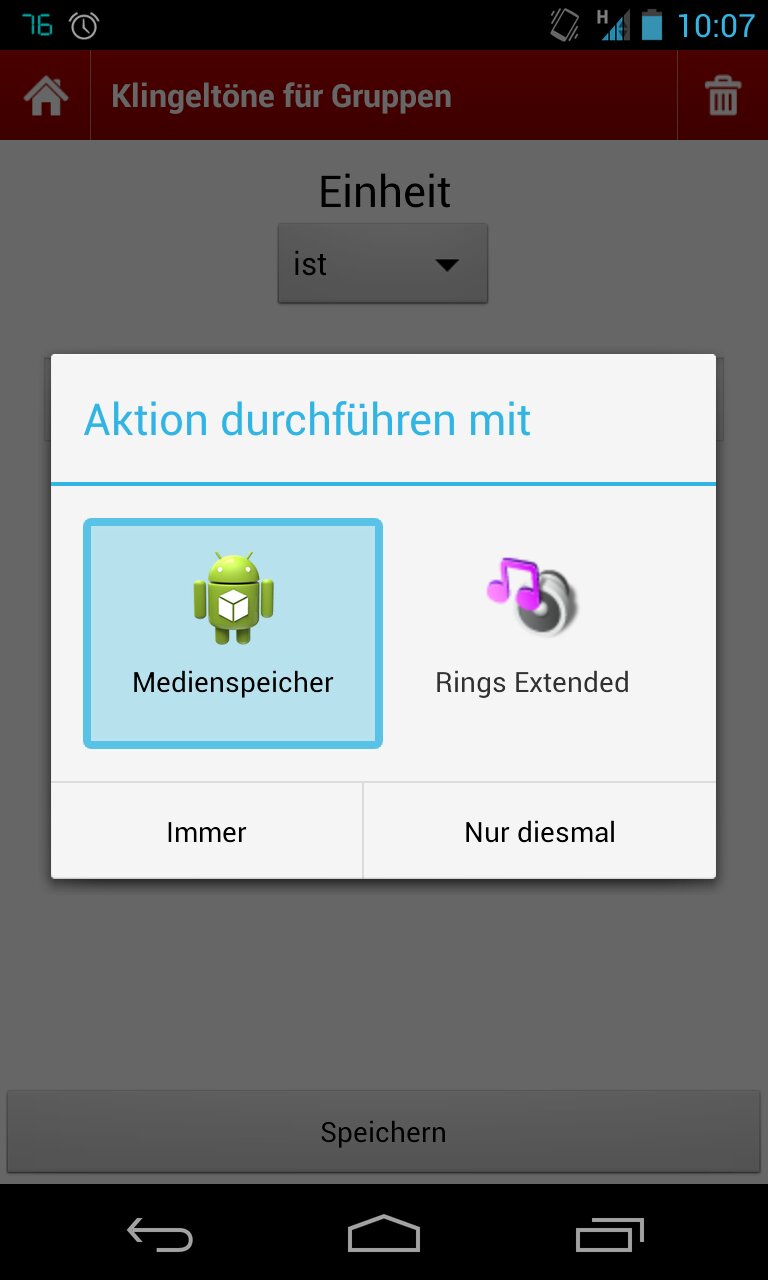The image size is (768, 1280).
Task: Go to home via house icon
Action: [46, 97]
